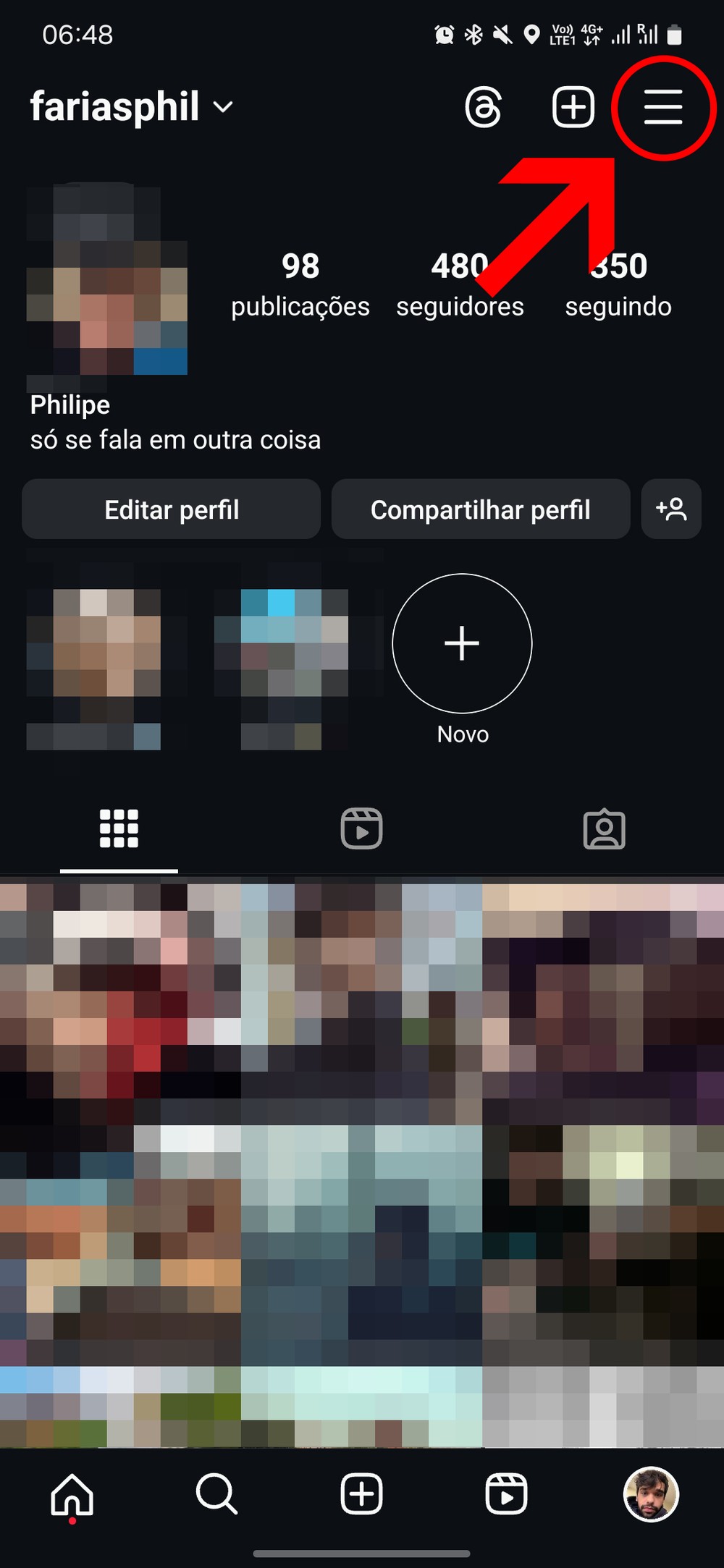
Task: View the 480 seguidores list
Action: (460, 285)
